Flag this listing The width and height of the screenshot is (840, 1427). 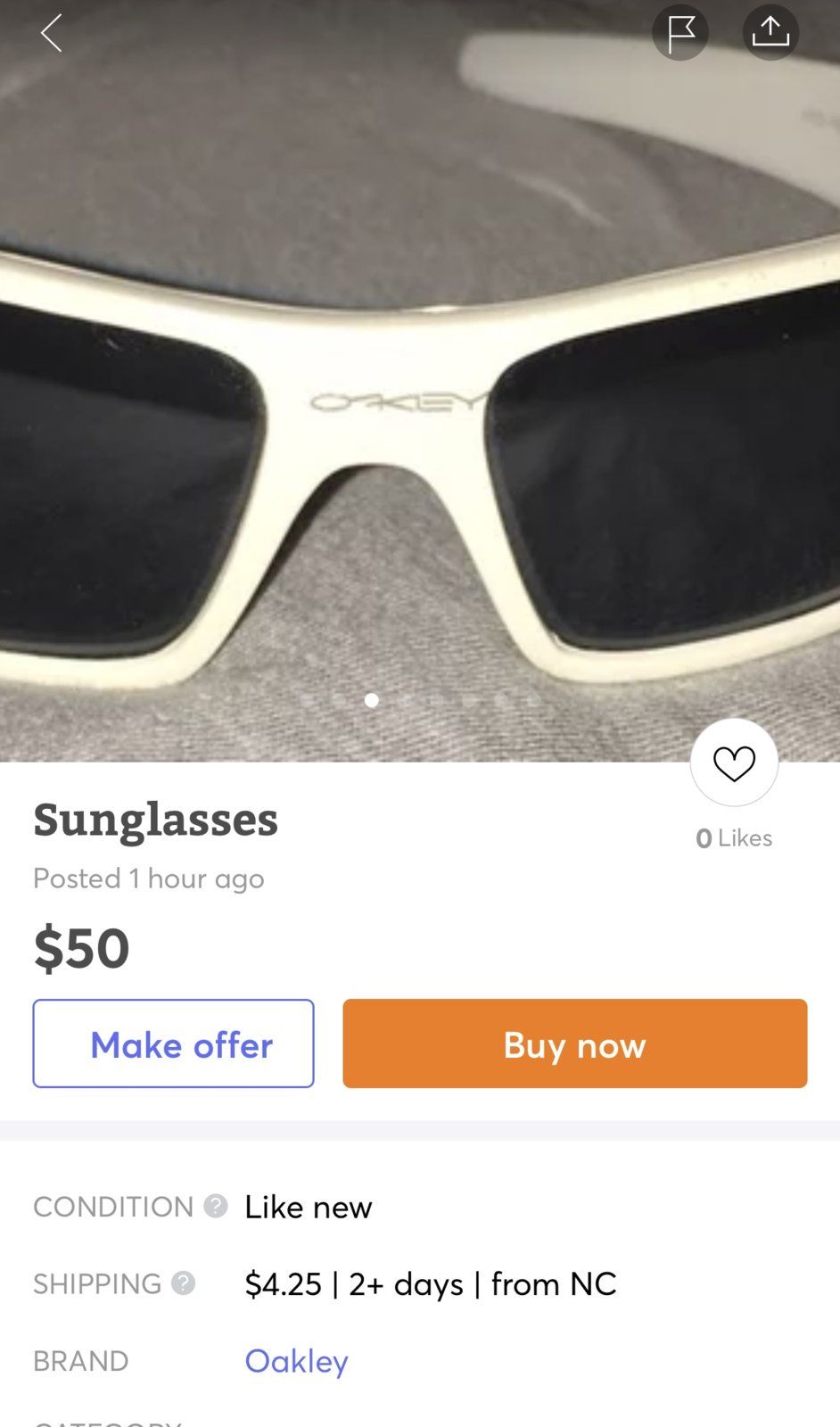[680, 33]
